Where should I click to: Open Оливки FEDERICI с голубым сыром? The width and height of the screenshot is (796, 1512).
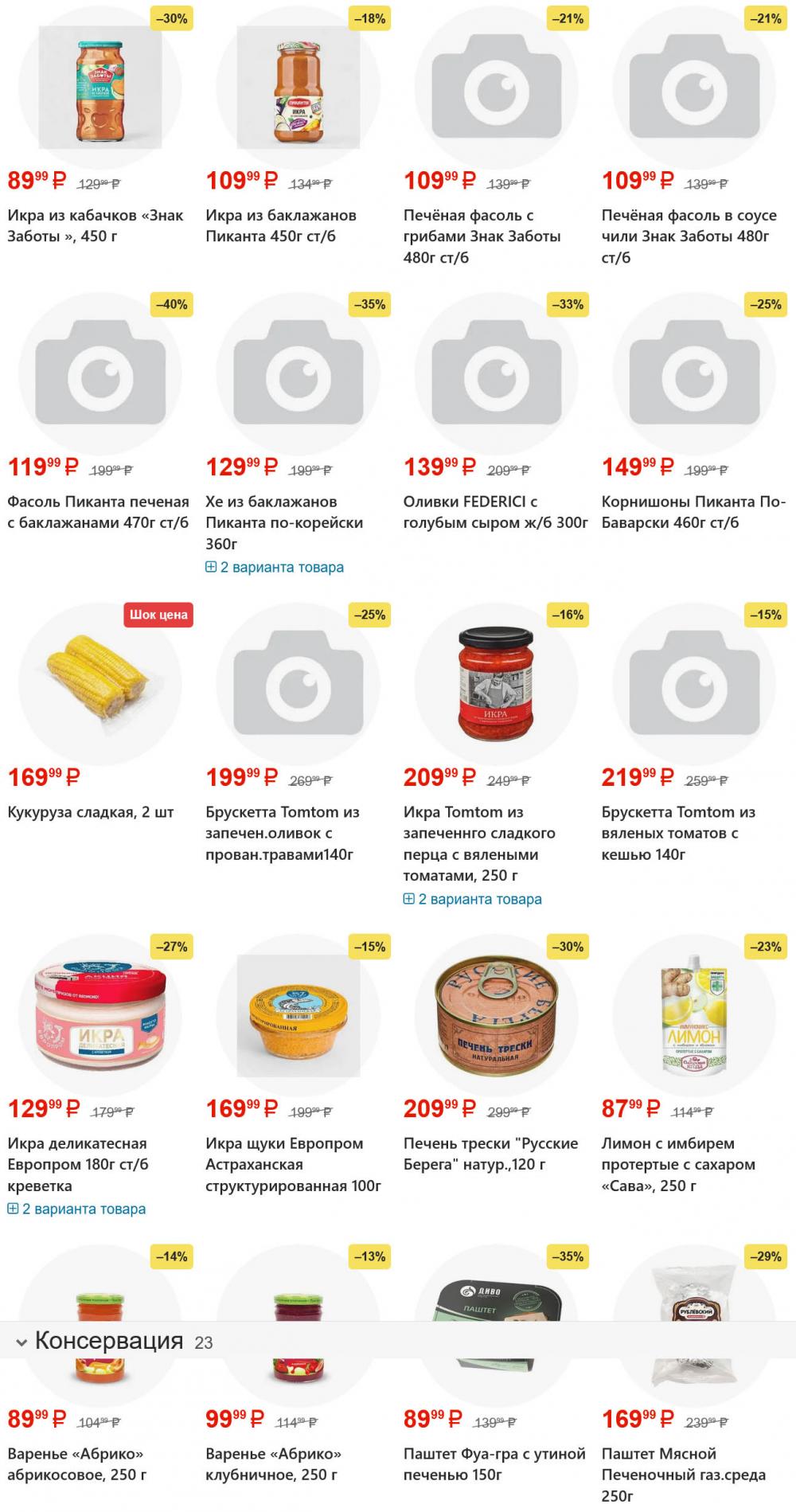[x=494, y=512]
